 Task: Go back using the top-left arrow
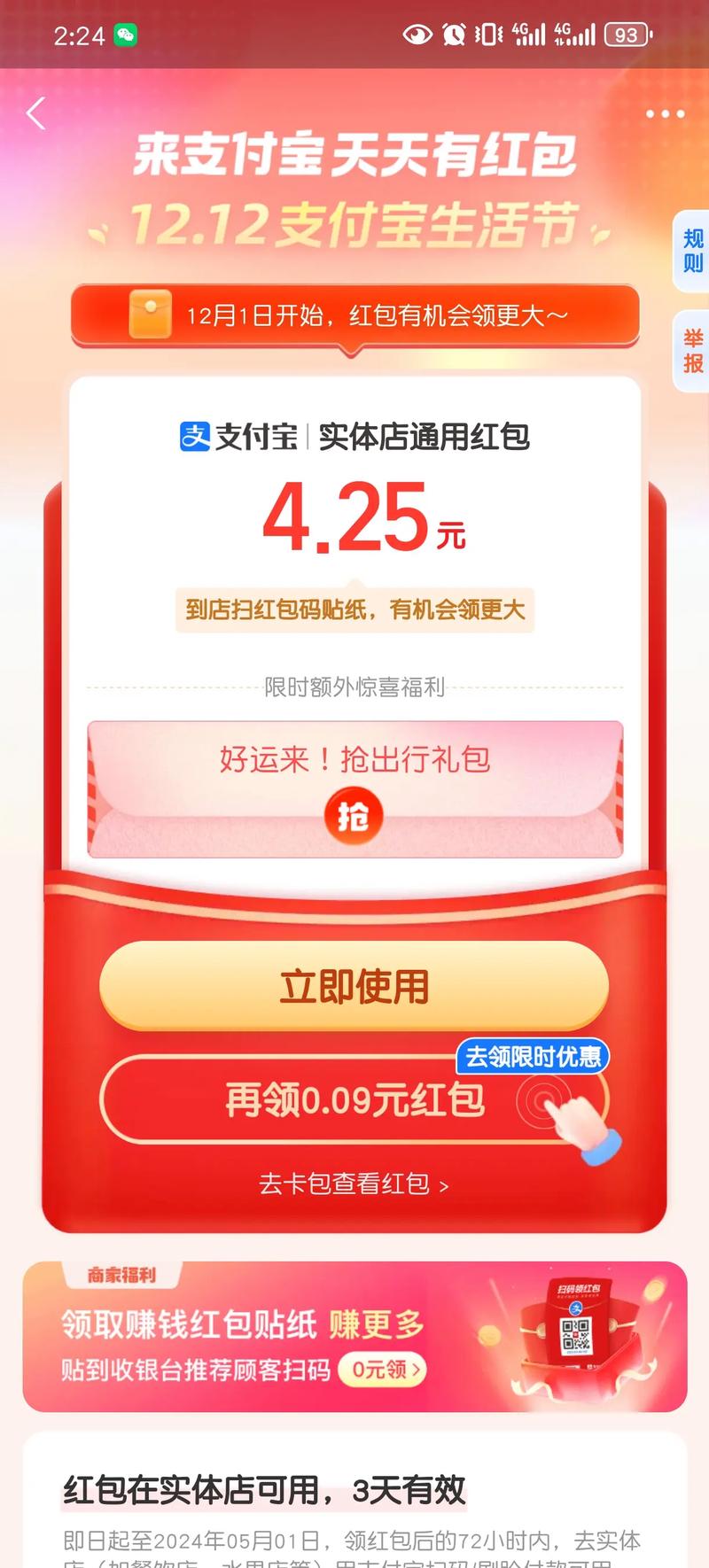click(36, 114)
